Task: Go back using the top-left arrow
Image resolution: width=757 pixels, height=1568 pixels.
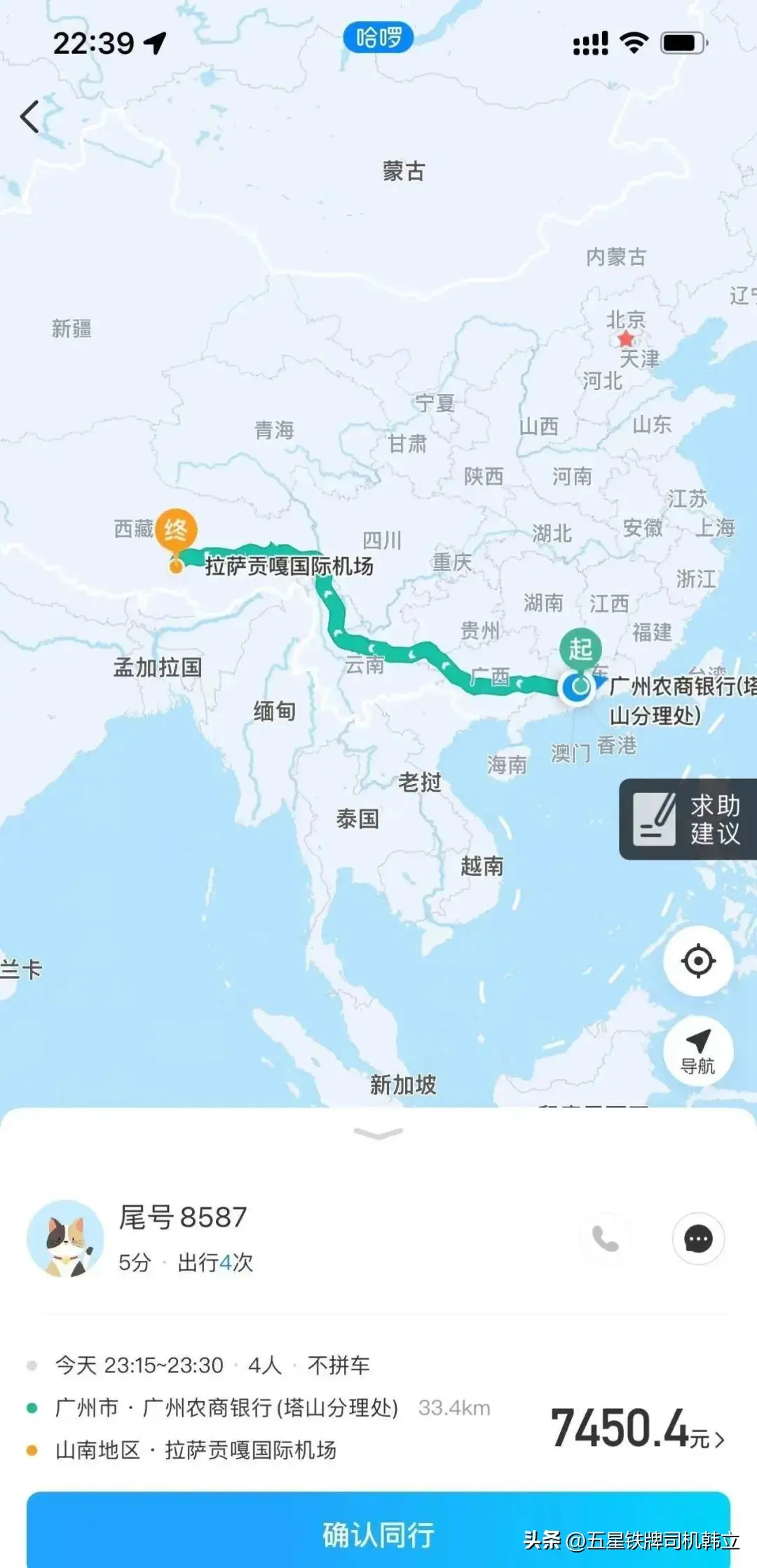Action: (30, 117)
